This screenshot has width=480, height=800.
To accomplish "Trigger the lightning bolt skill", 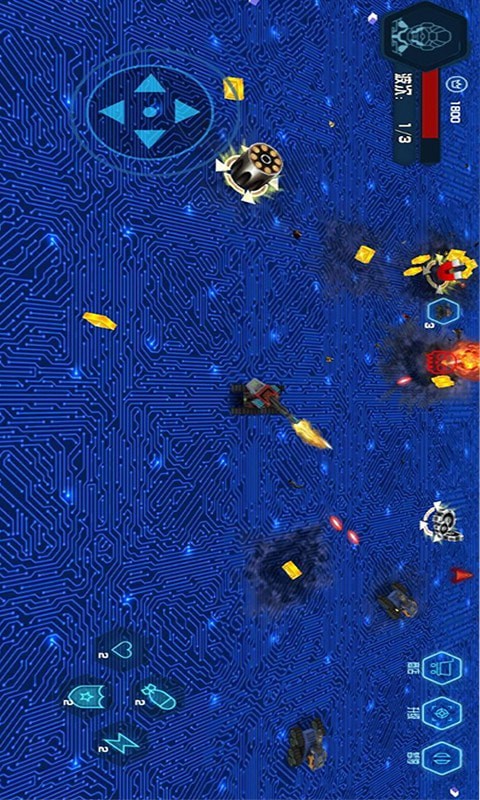I will [x=123, y=742].
